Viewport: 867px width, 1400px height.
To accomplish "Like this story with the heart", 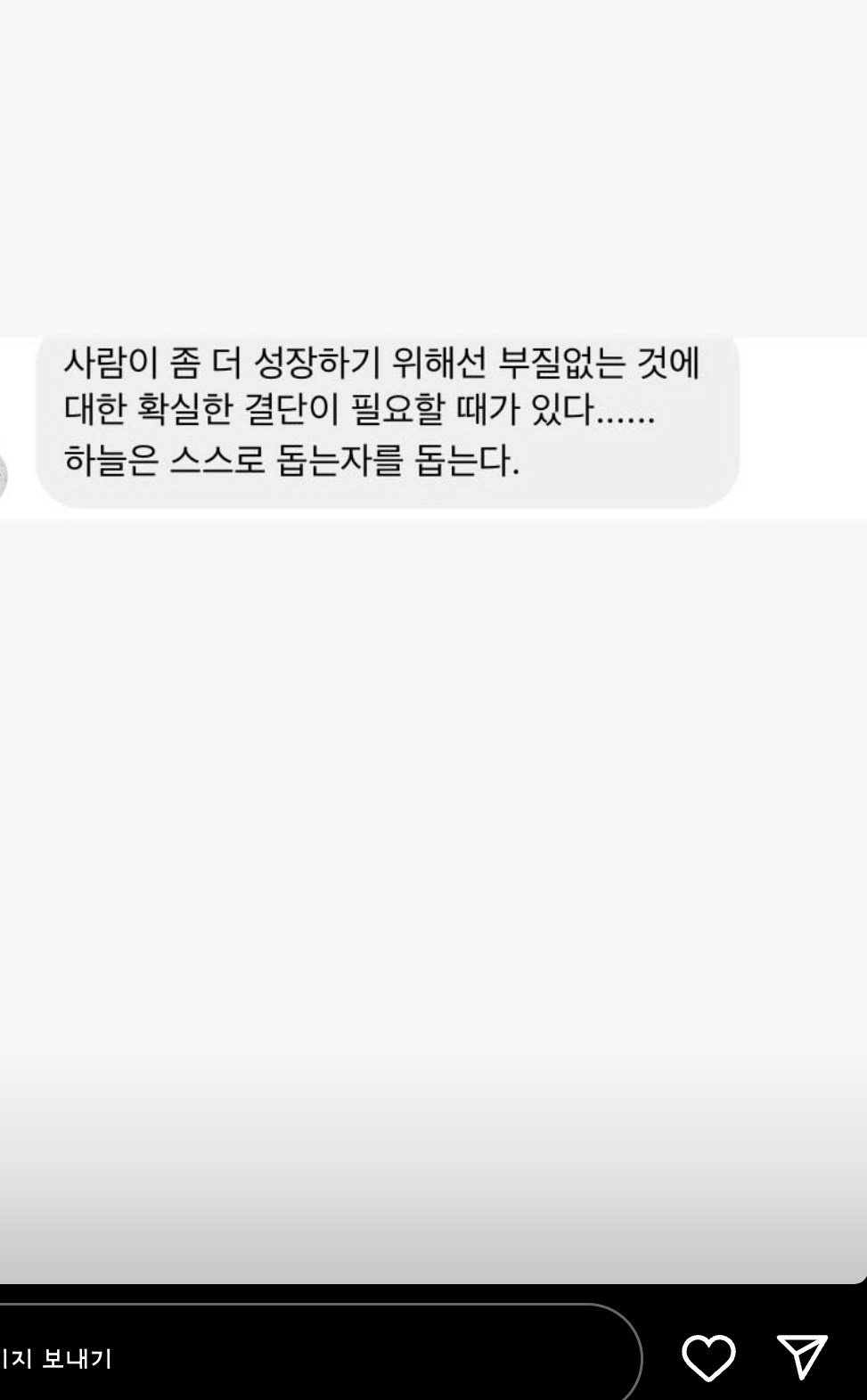I will tap(708, 1358).
